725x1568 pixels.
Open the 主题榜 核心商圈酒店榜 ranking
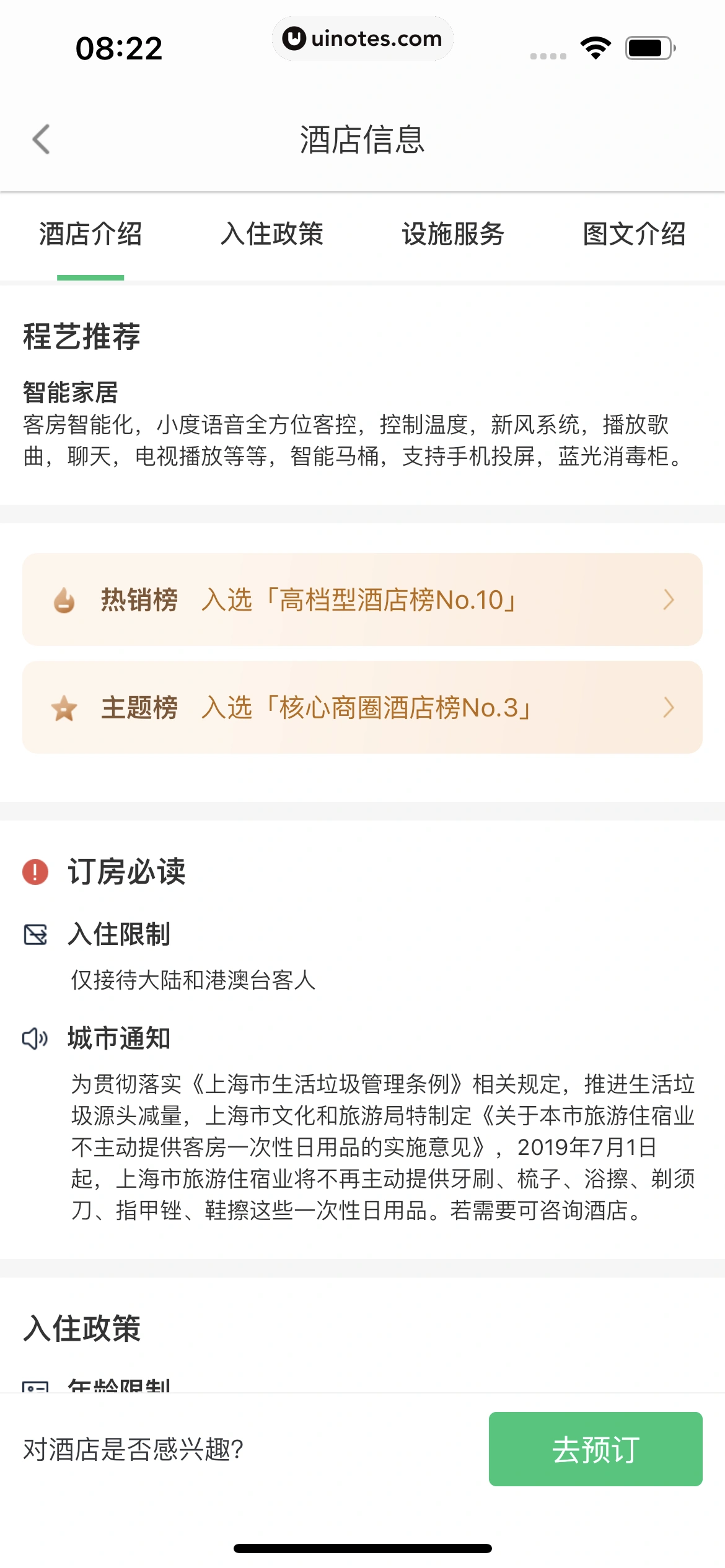point(362,707)
